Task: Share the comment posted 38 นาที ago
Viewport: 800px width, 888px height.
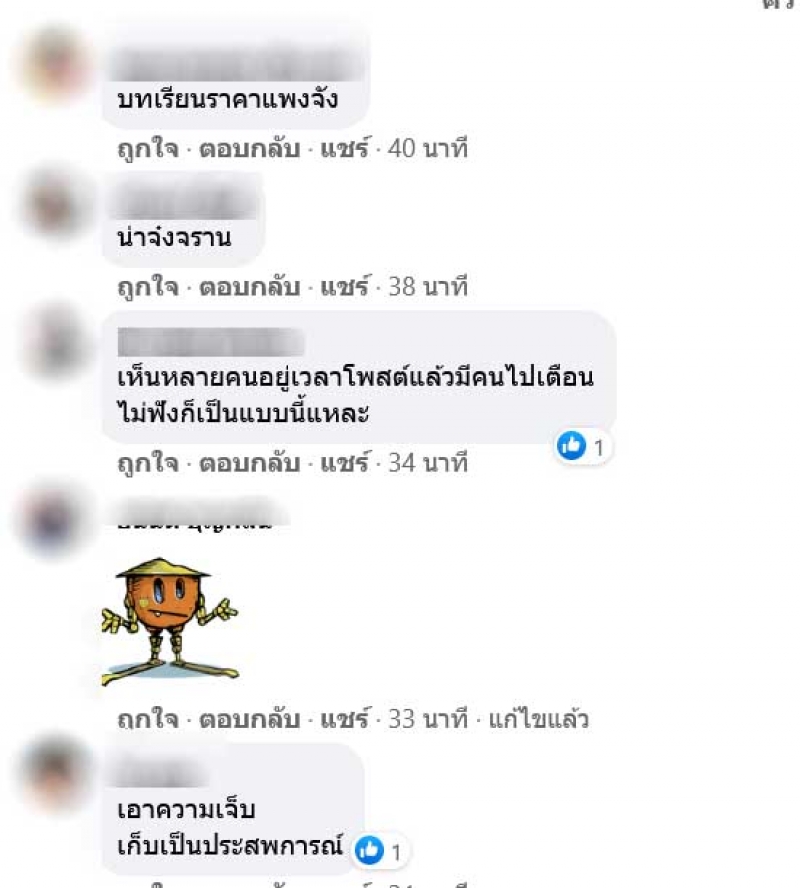Action: tap(344, 288)
